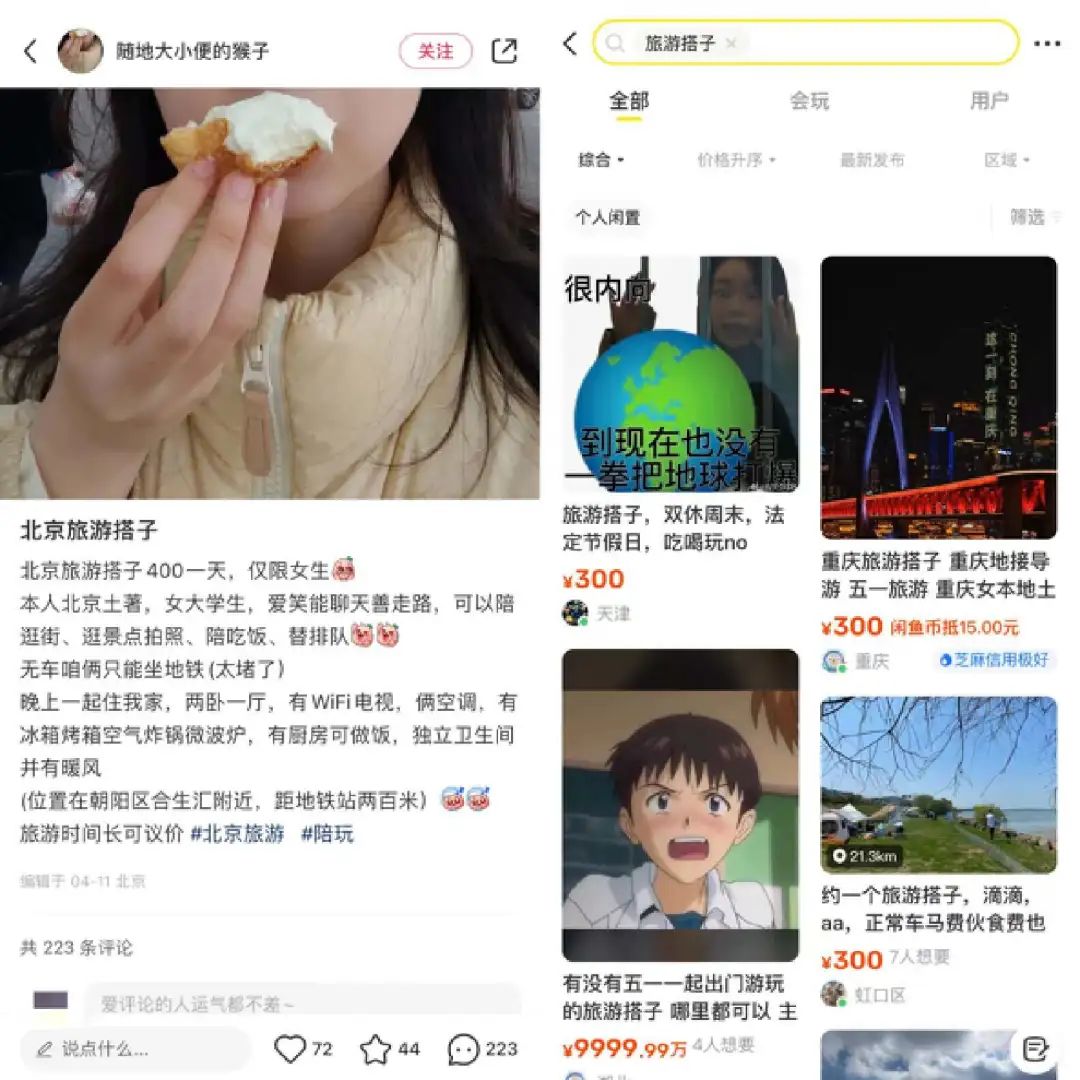Viewport: 1080px width, 1080px height.
Task: Open the 筛选 filter panel
Action: (1032, 217)
